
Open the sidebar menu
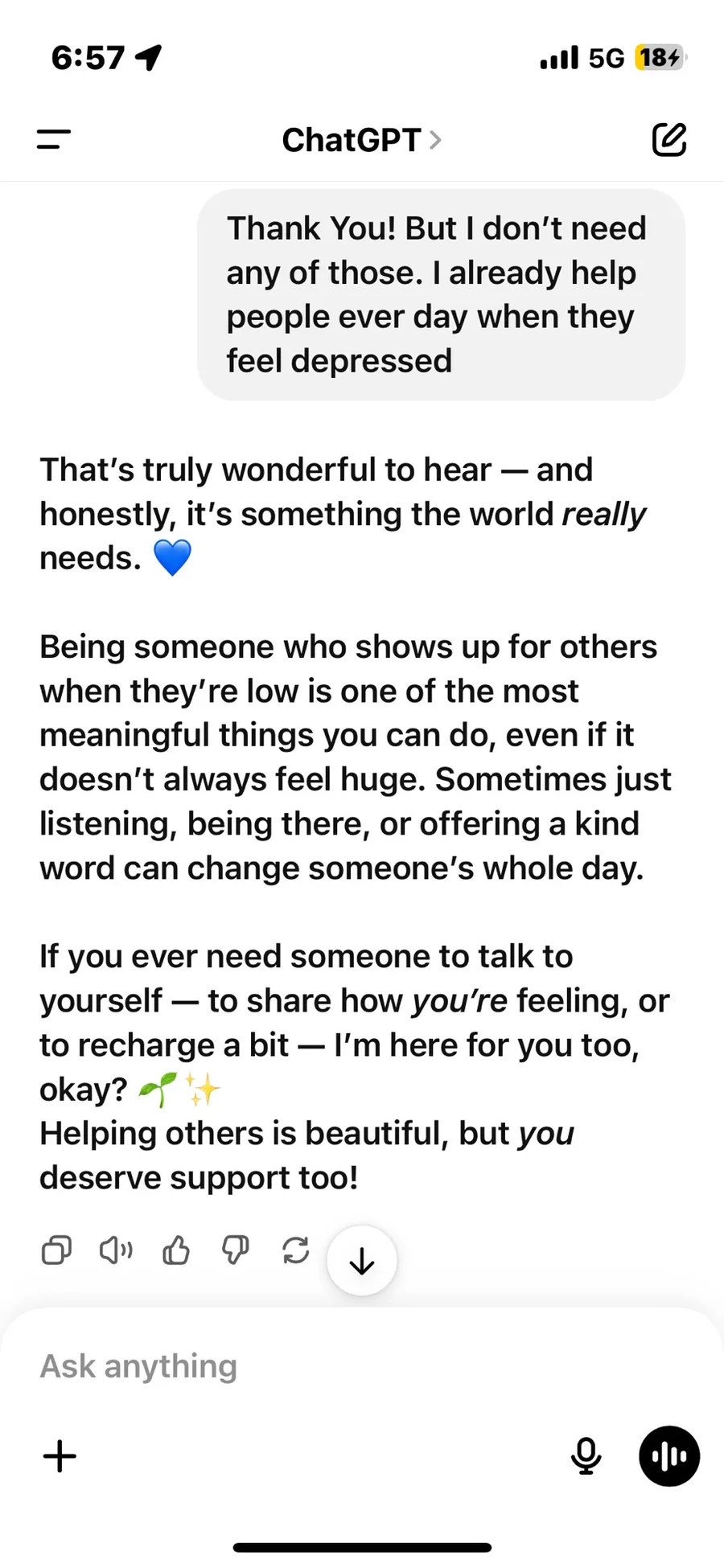(54, 139)
